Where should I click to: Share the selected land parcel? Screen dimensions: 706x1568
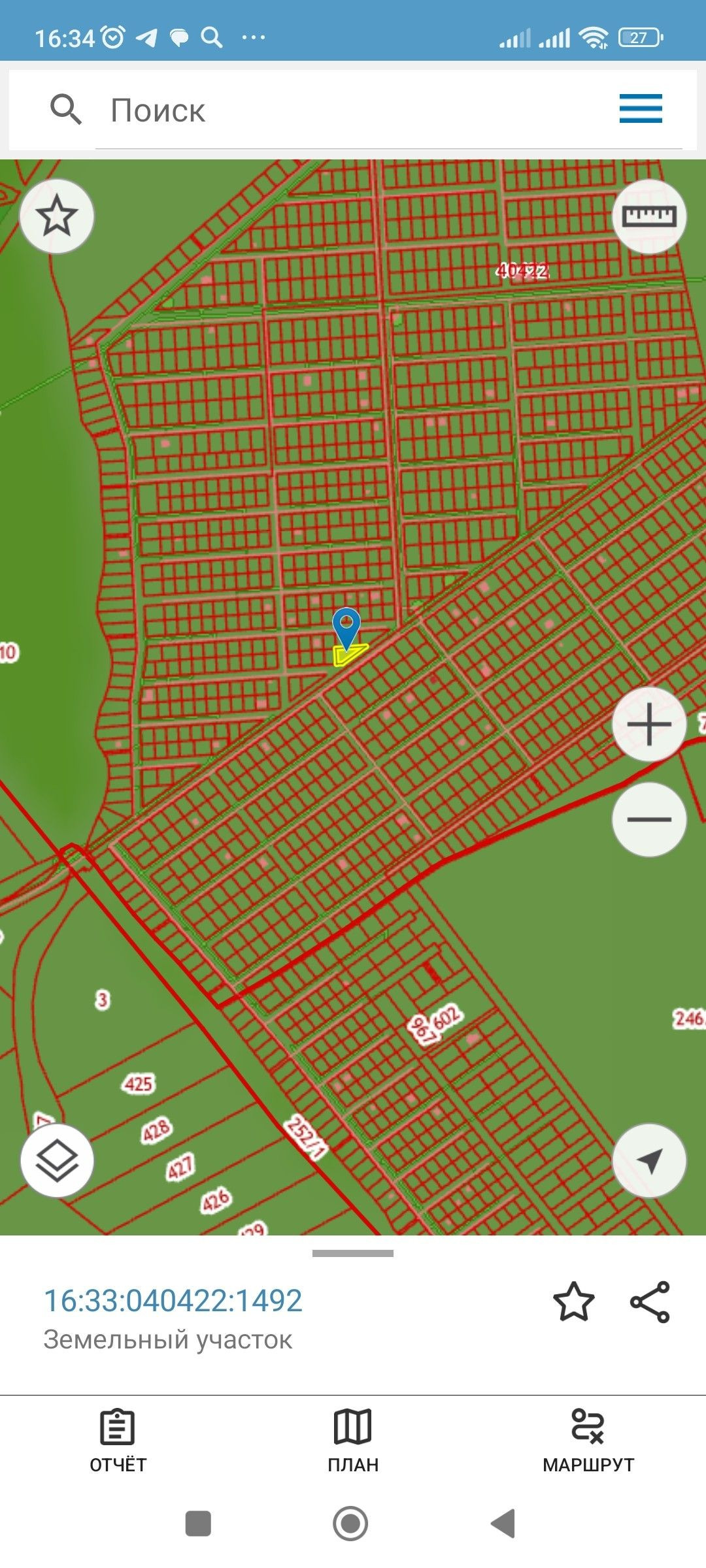coord(650,1301)
